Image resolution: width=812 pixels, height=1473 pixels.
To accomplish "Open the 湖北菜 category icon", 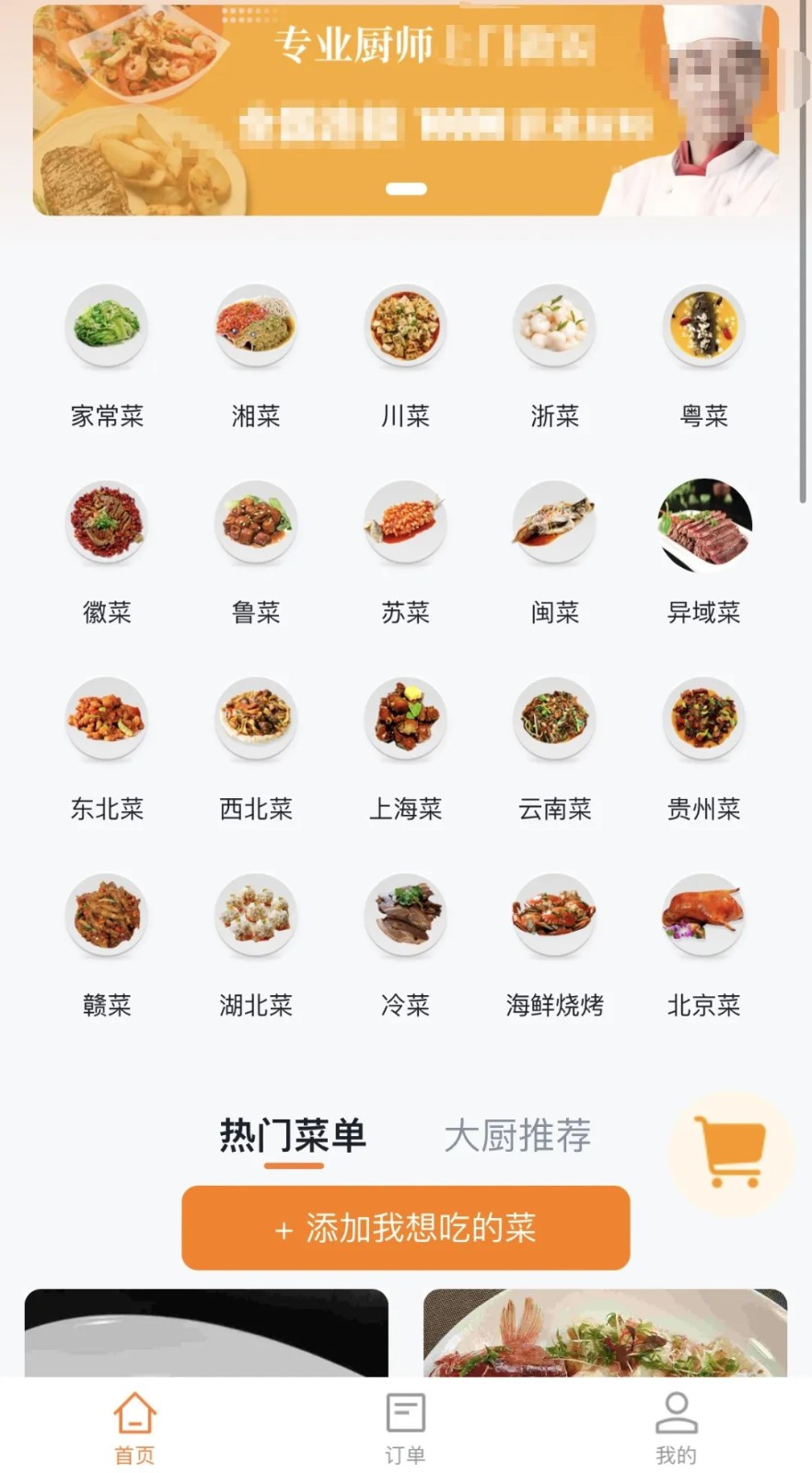I will [256, 916].
